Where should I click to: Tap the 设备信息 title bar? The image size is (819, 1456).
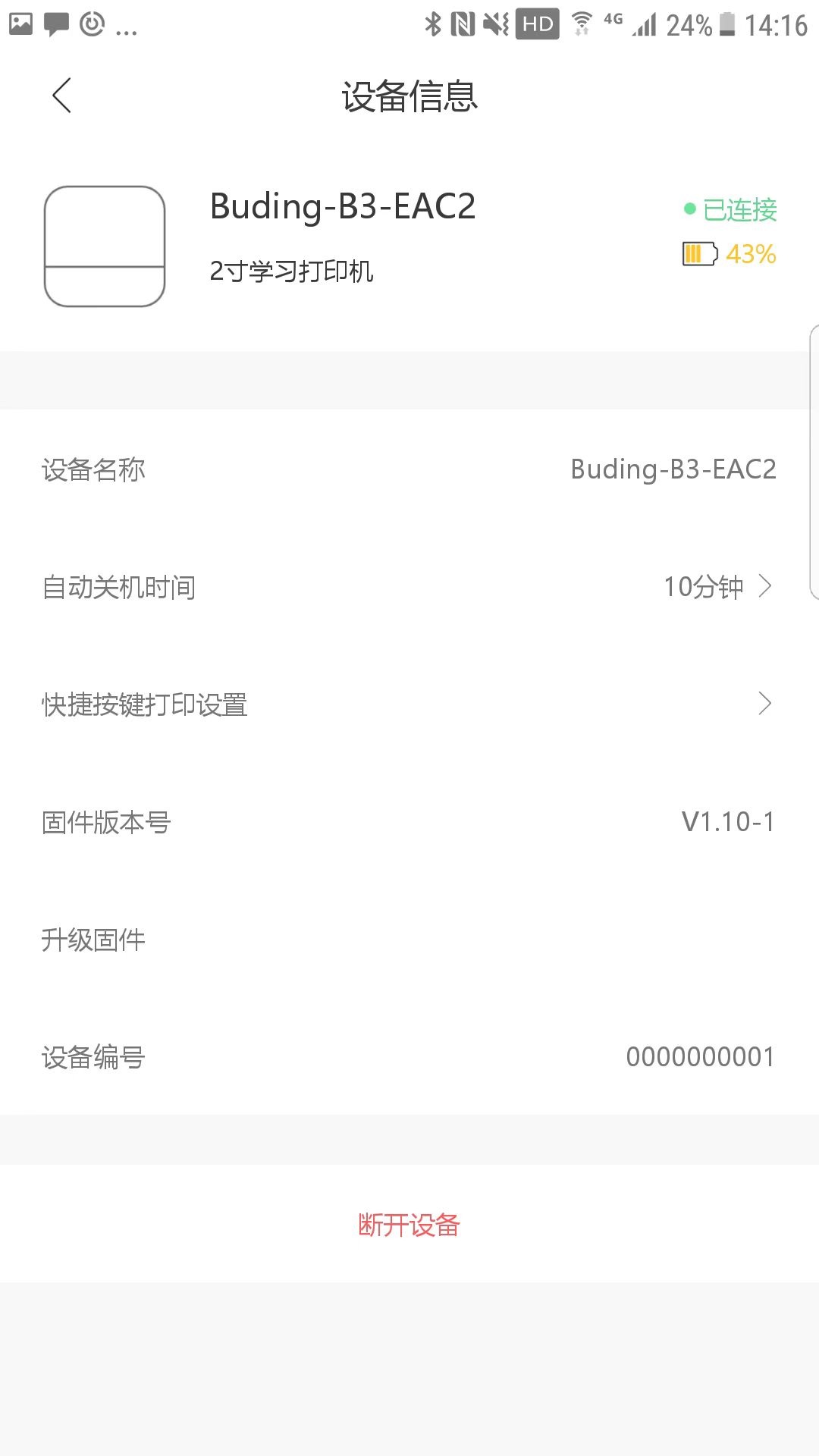(x=409, y=96)
